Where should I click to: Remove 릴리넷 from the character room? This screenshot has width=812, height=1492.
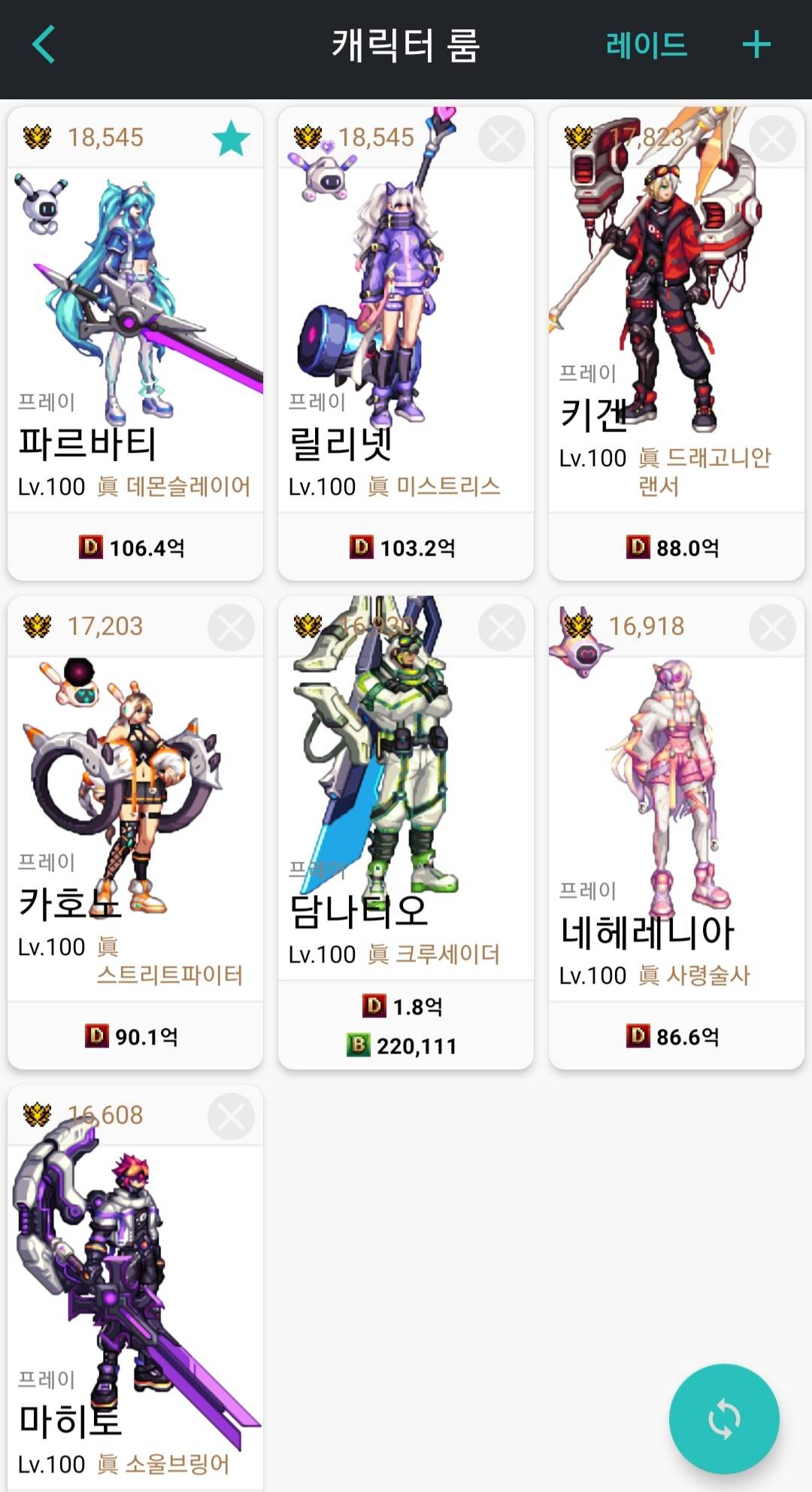[501, 138]
